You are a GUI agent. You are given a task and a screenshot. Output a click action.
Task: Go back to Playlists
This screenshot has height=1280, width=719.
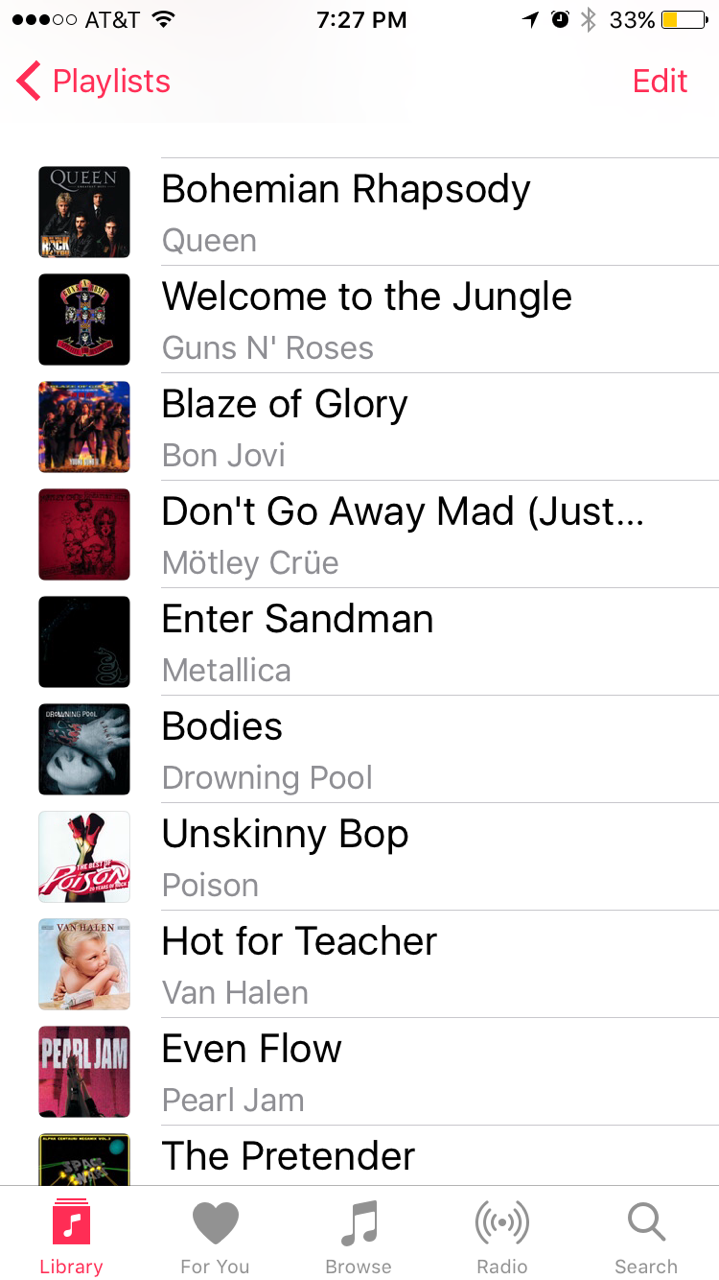93,81
